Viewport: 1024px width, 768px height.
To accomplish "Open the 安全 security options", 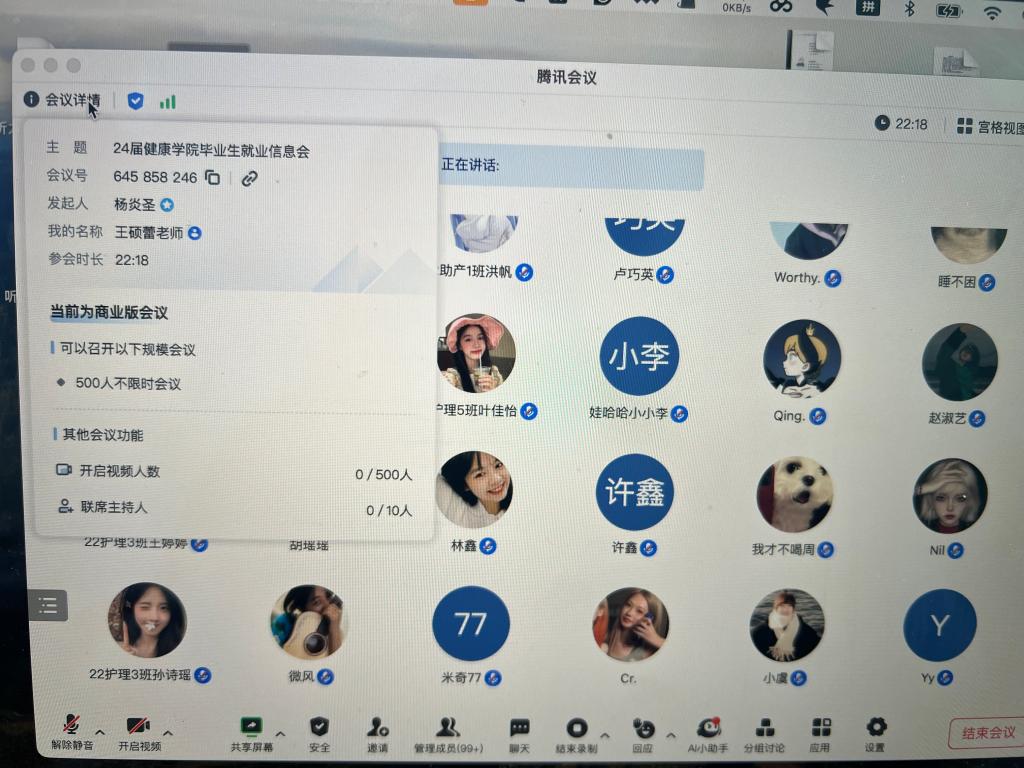I will [x=319, y=732].
